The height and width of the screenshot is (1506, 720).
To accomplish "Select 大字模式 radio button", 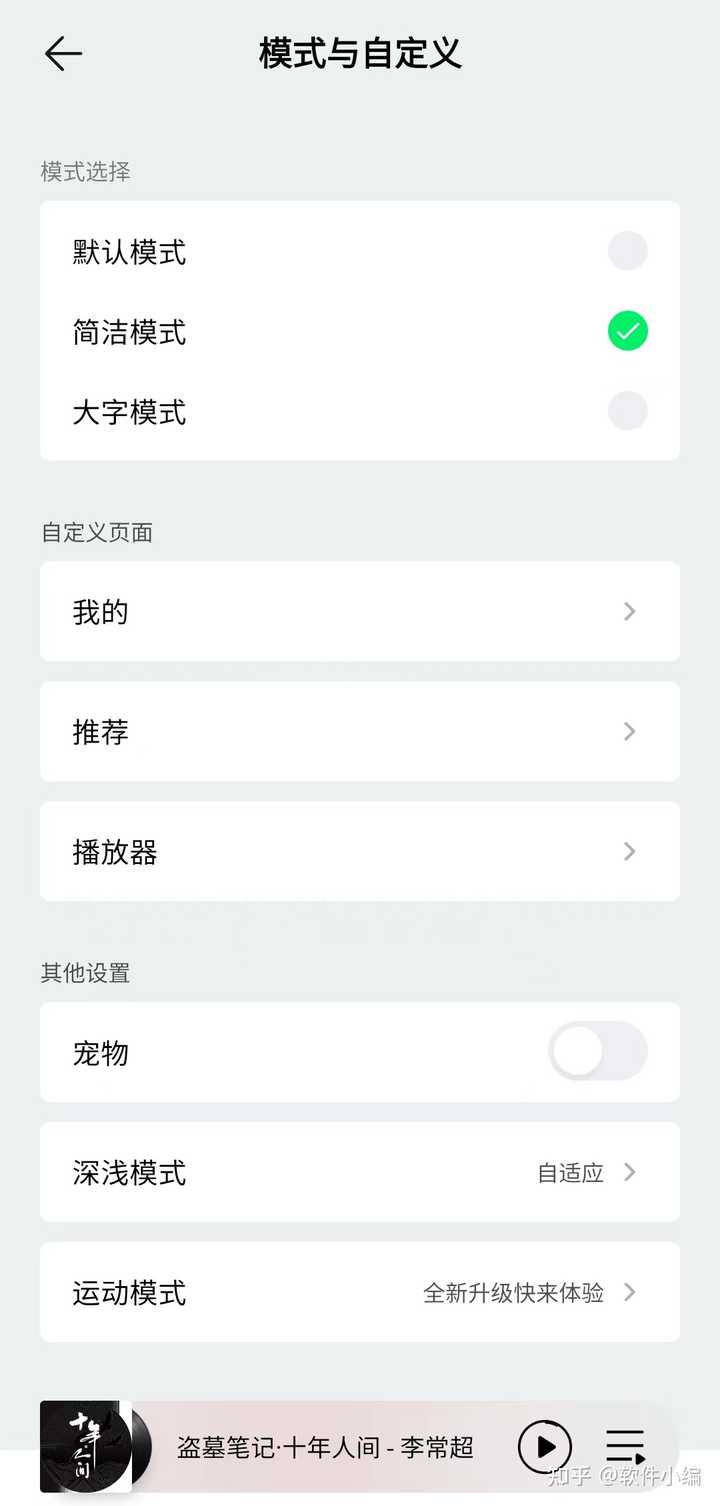I will 627,411.
